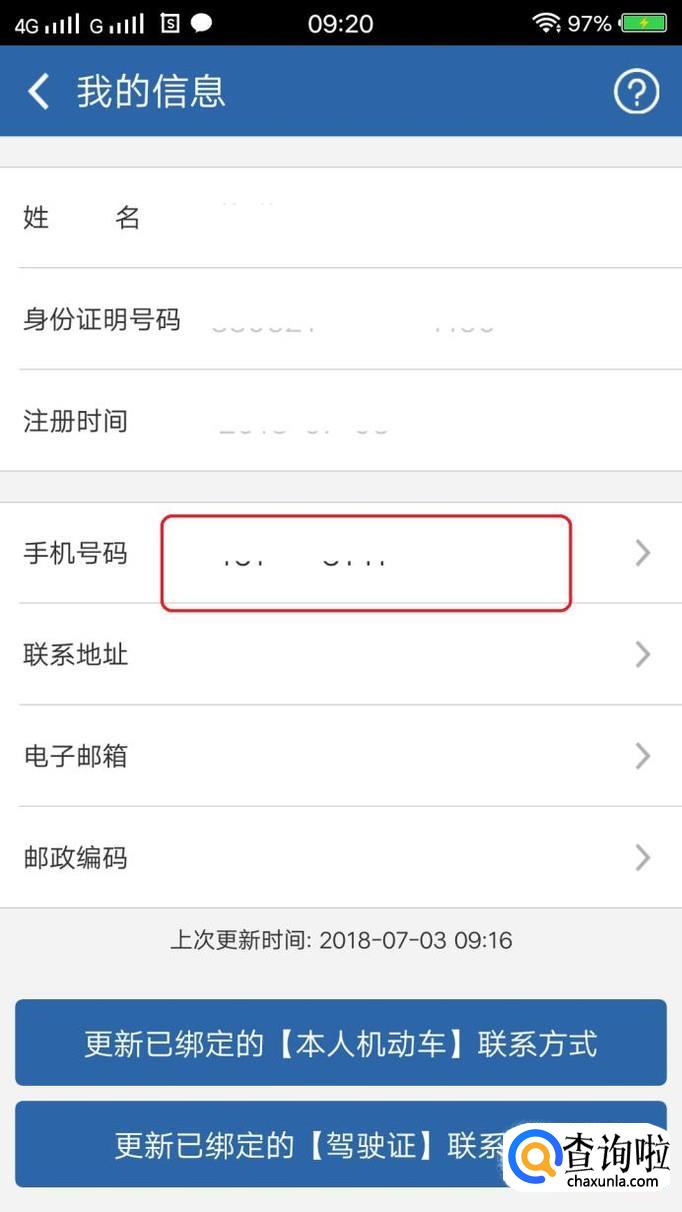Viewport: 682px width, 1212px height.
Task: Change the 邮政编码 entry
Action: 340,858
